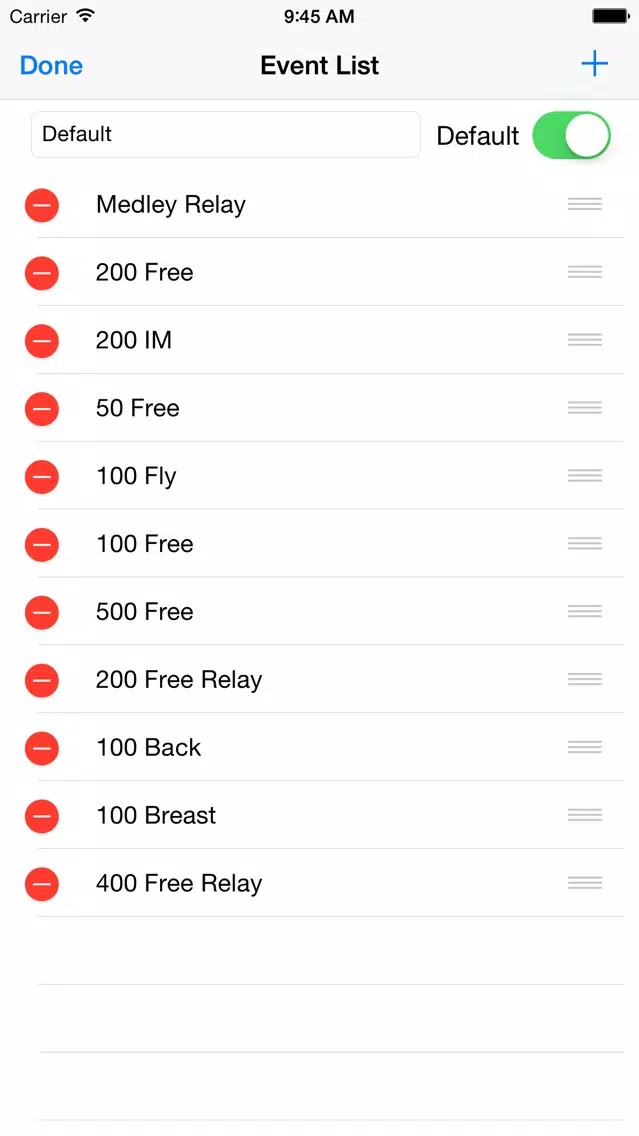Delete the 100 Fly event

42,477
